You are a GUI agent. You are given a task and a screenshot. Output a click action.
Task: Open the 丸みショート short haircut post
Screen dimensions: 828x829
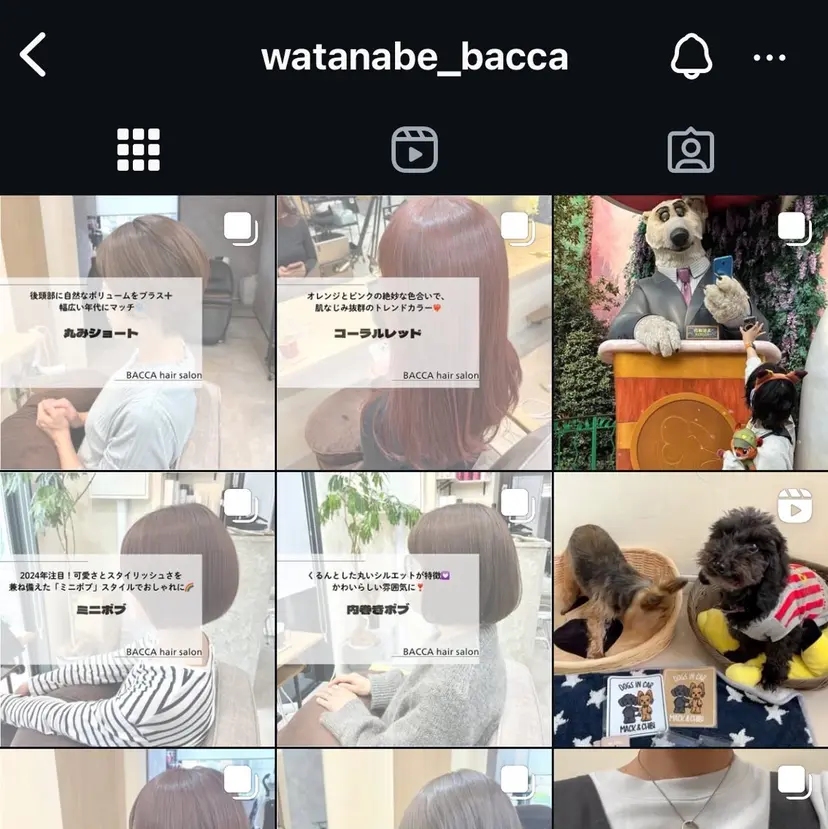[137, 333]
